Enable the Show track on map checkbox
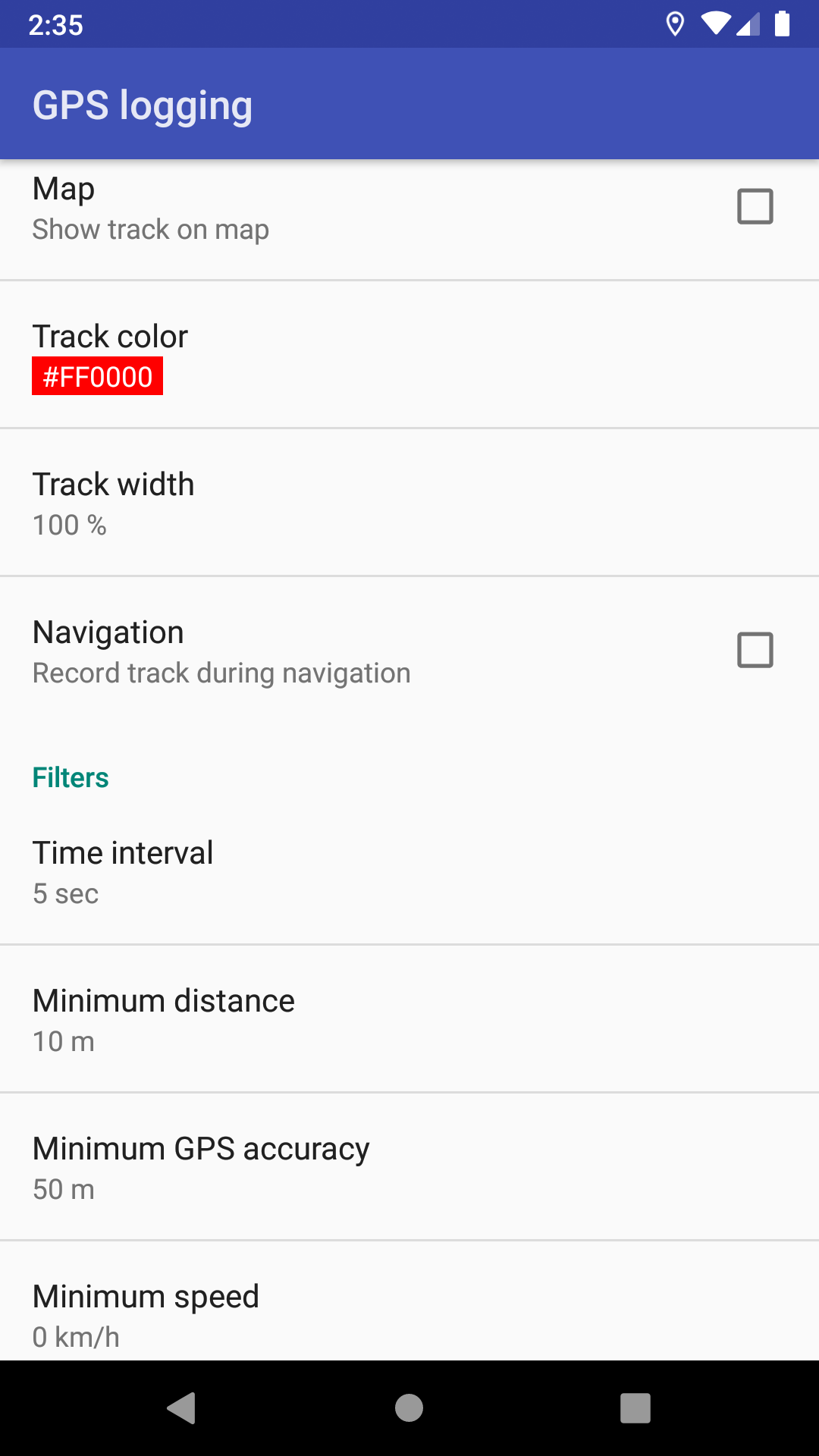Image resolution: width=819 pixels, height=1456 pixels. click(x=755, y=206)
